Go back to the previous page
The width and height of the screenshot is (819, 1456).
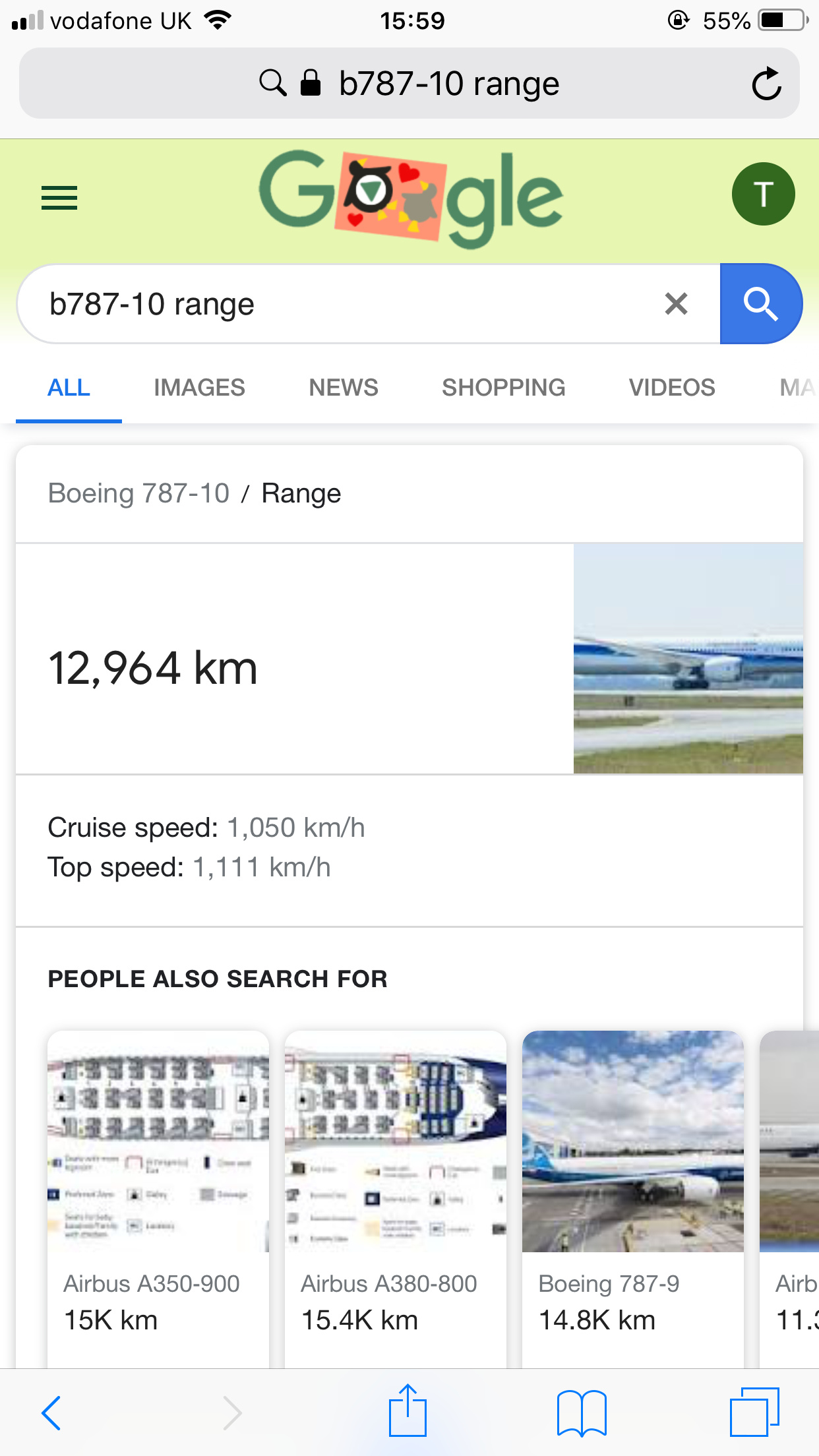51,1412
